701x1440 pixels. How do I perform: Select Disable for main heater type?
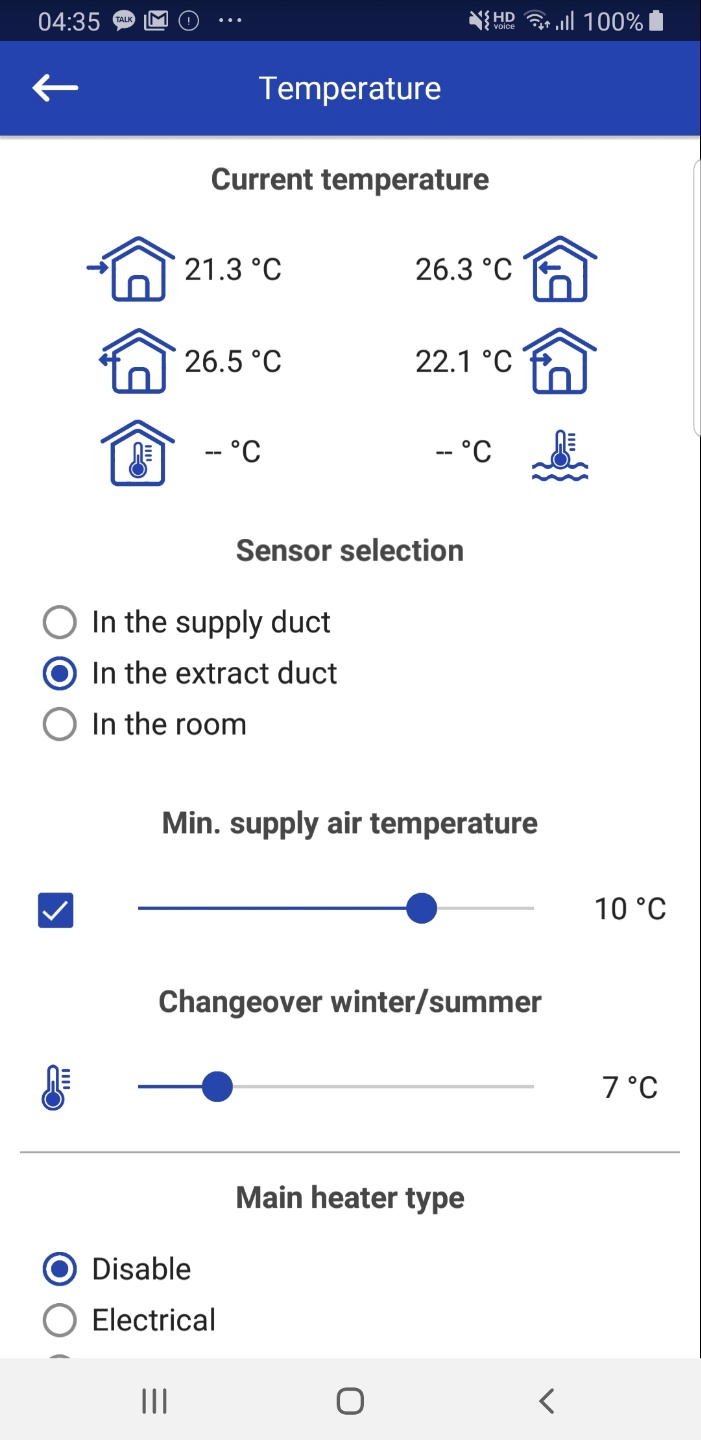pyautogui.click(x=60, y=1269)
